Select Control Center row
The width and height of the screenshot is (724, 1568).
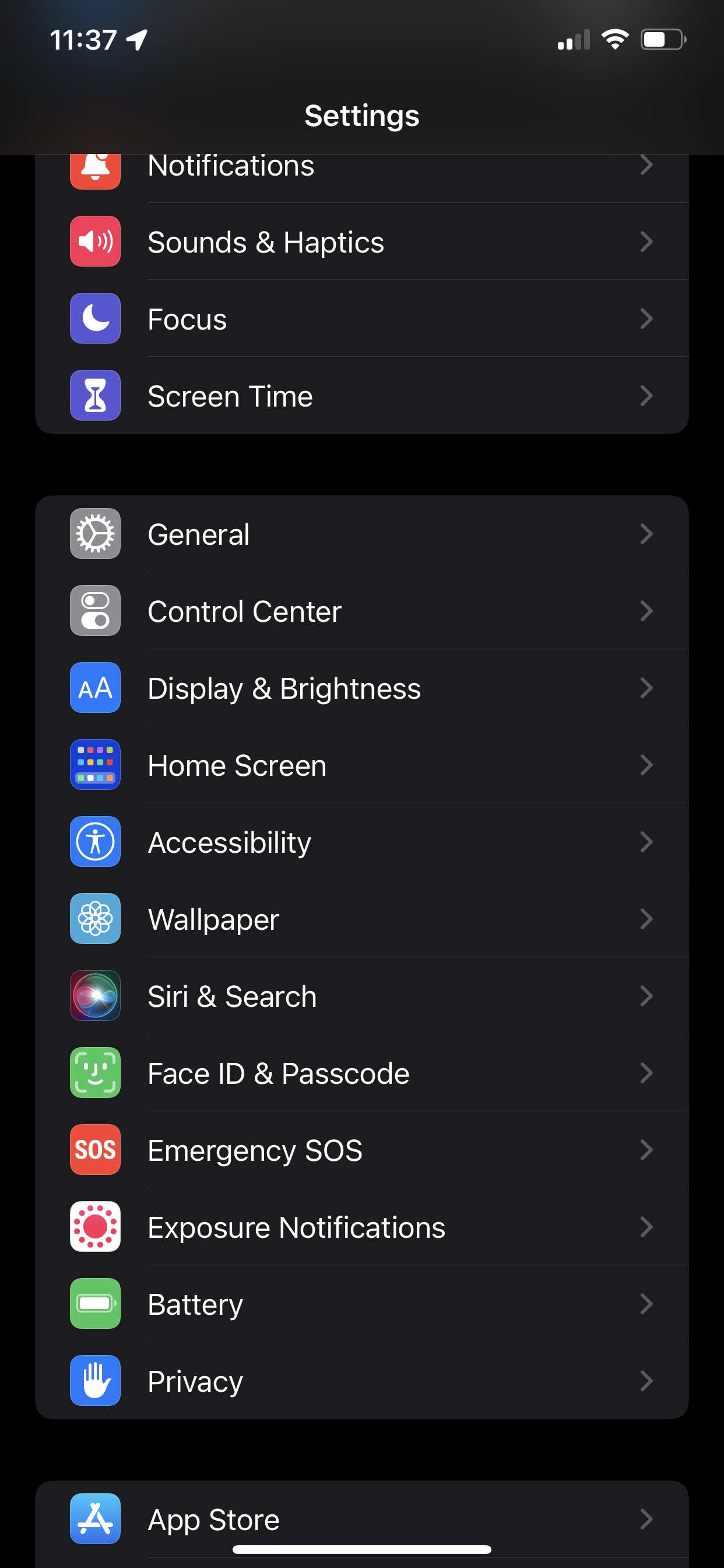point(361,611)
